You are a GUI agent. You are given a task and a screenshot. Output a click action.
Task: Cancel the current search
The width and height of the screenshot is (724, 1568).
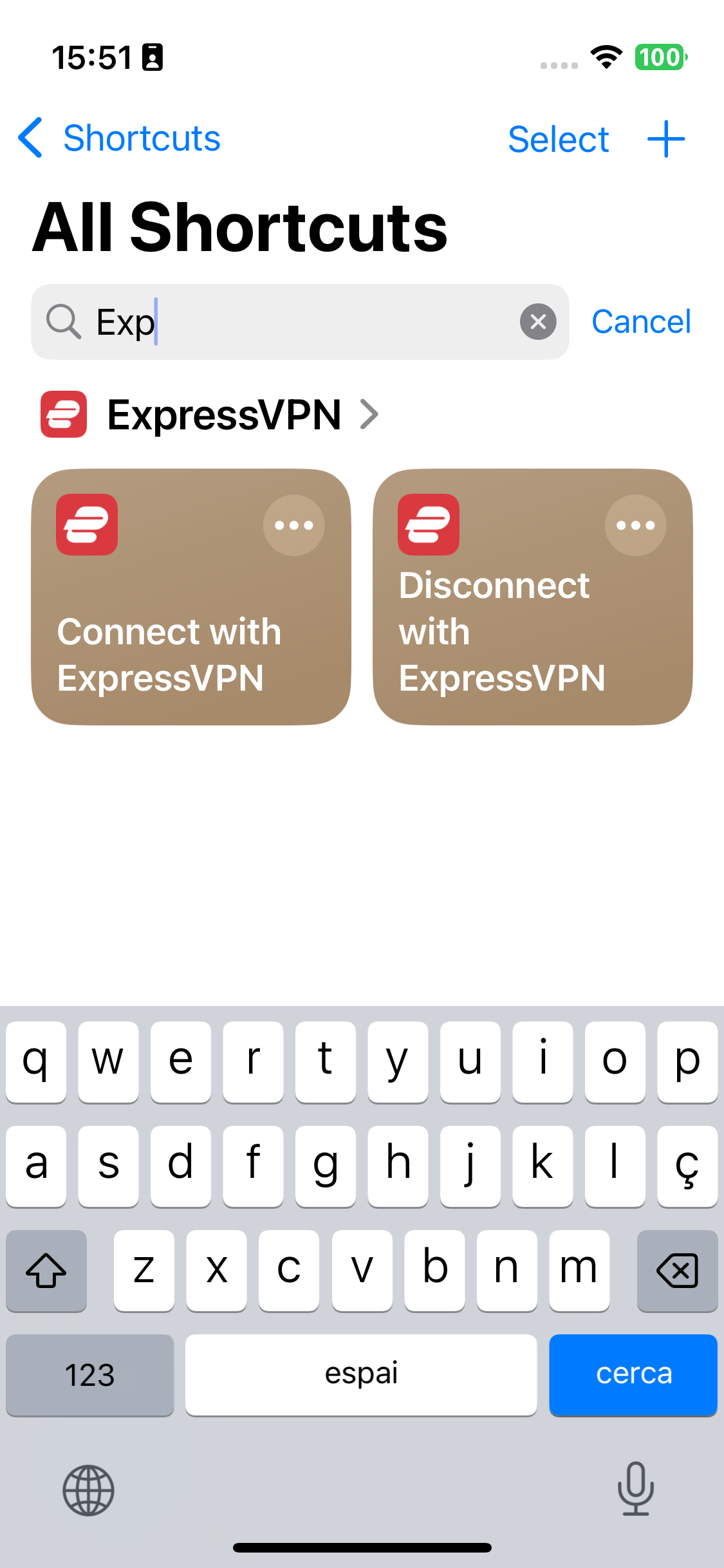point(641,321)
